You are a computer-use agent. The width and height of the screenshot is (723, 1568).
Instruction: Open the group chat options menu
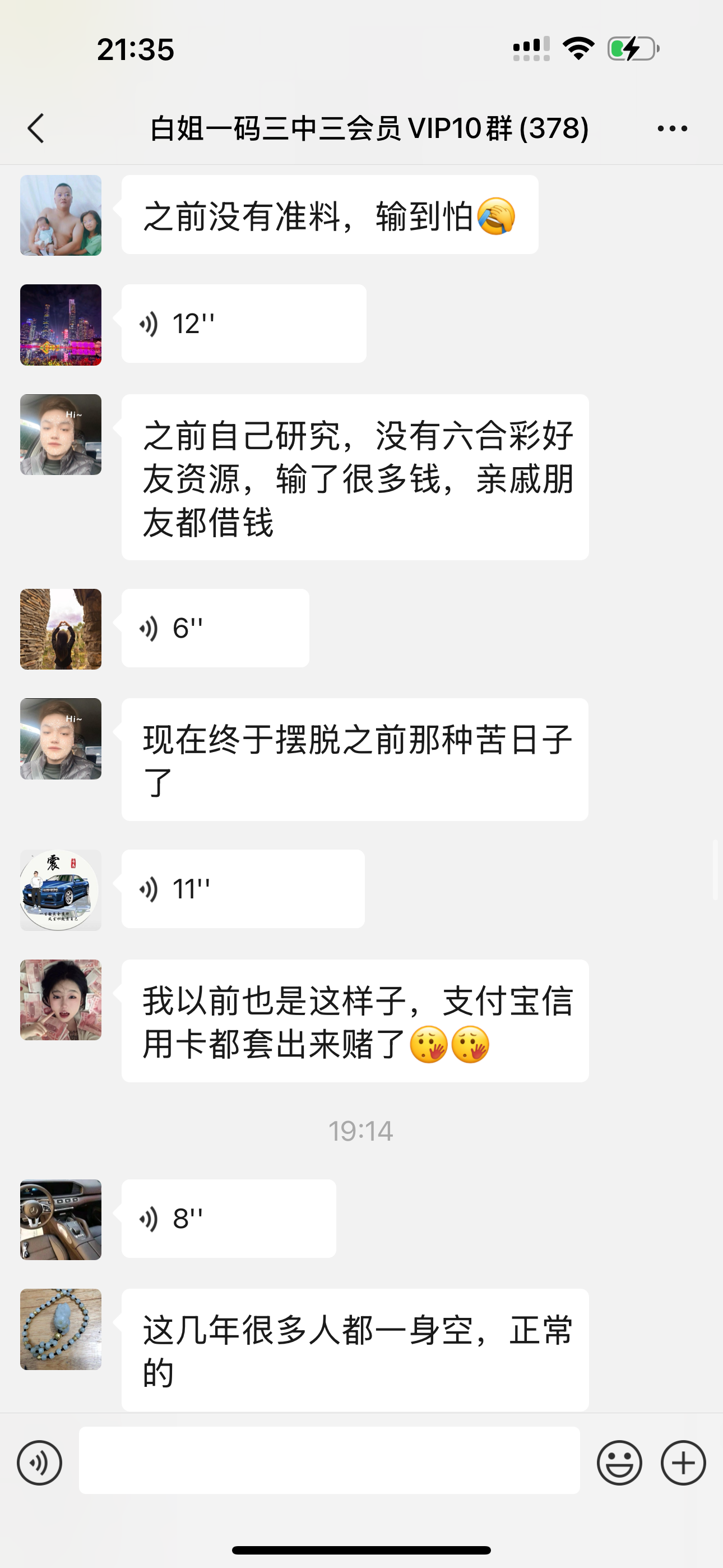click(x=672, y=128)
